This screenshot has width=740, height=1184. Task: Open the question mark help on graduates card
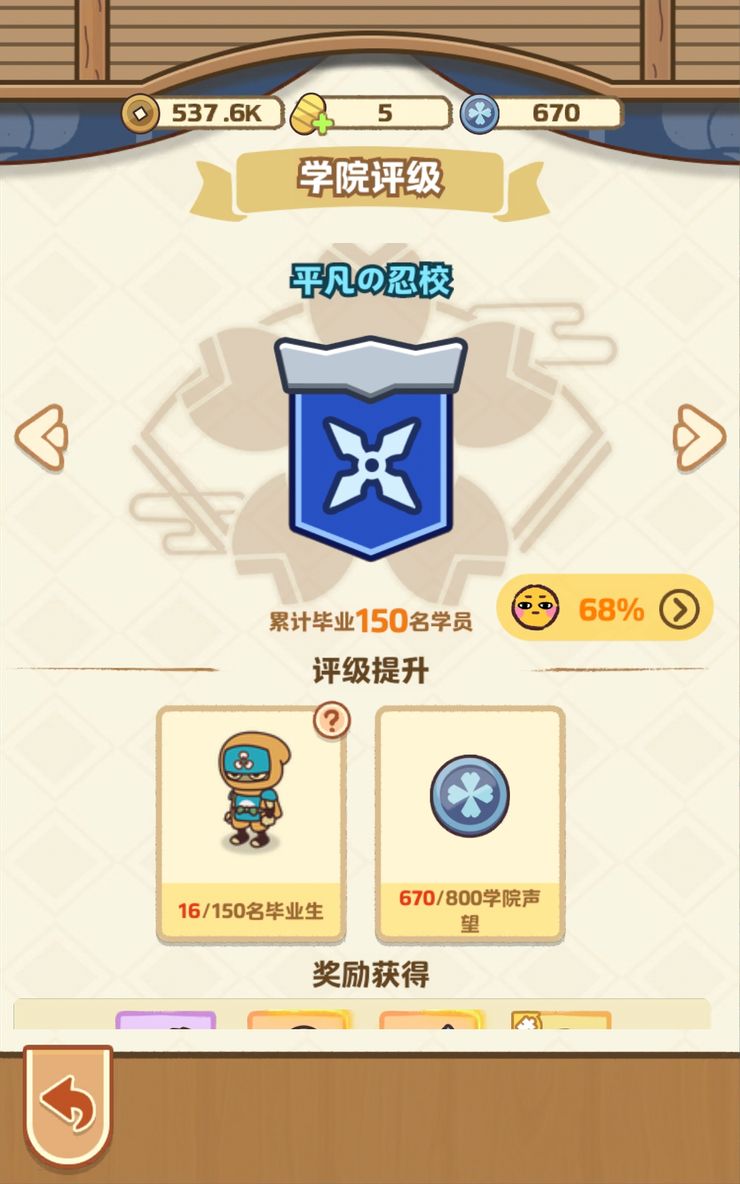point(331,719)
